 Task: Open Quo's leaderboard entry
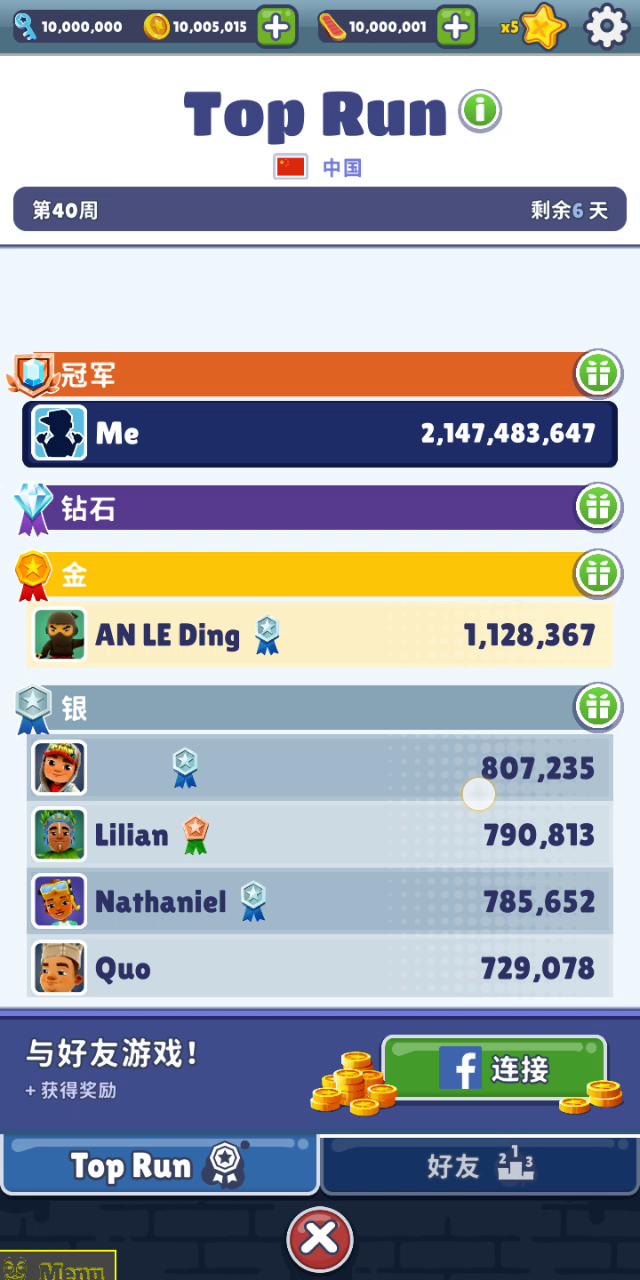[x=320, y=968]
